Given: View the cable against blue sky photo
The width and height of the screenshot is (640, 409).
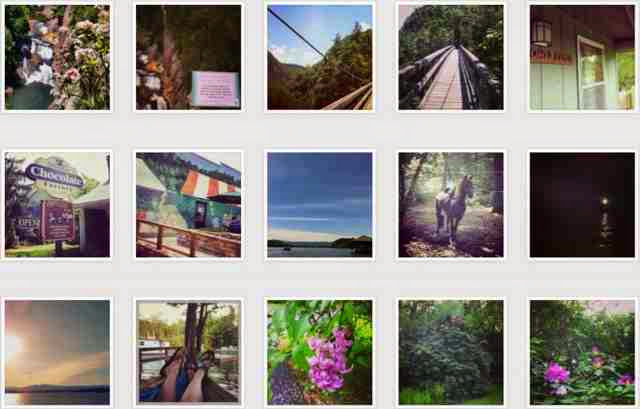Looking at the screenshot, I should (320, 57).
